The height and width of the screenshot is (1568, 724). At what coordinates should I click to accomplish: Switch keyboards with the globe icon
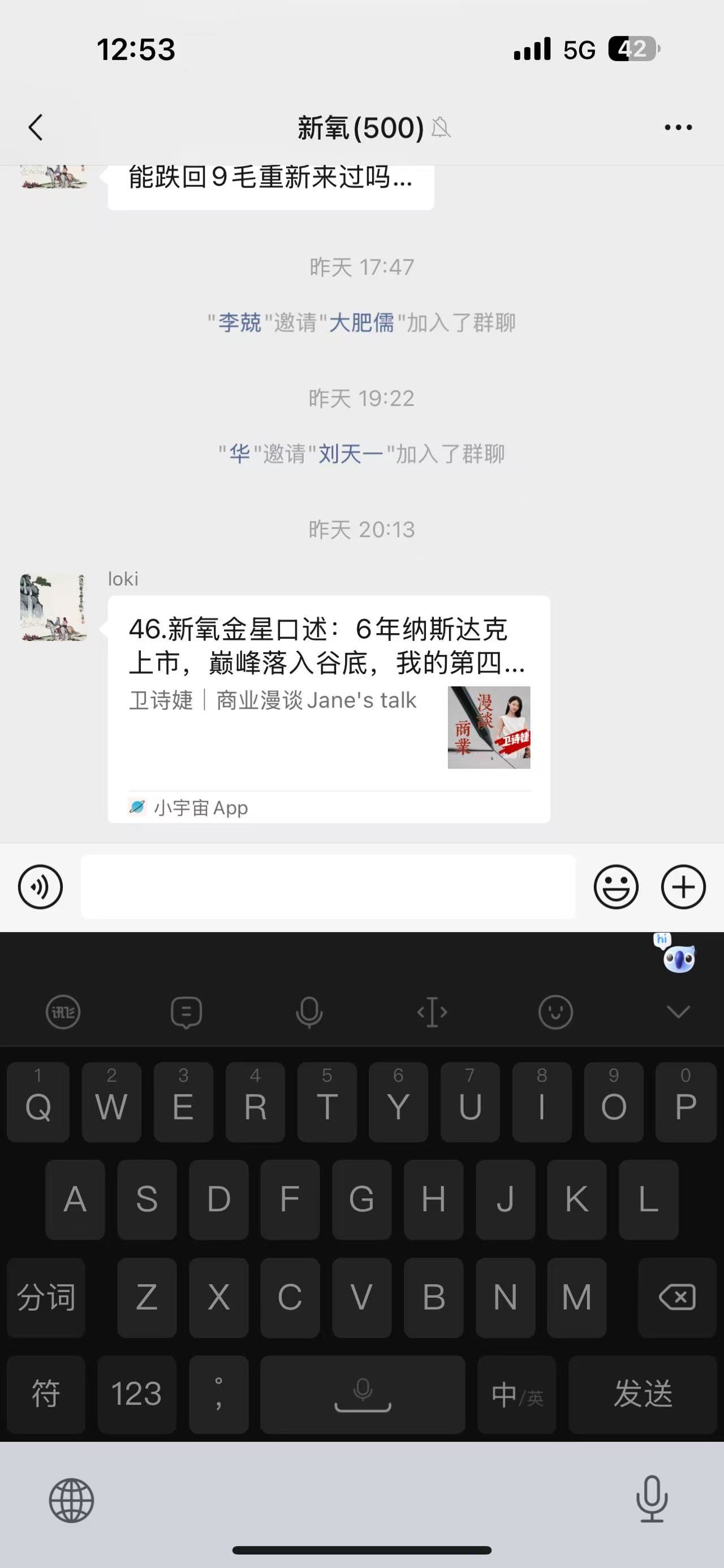tap(72, 1500)
